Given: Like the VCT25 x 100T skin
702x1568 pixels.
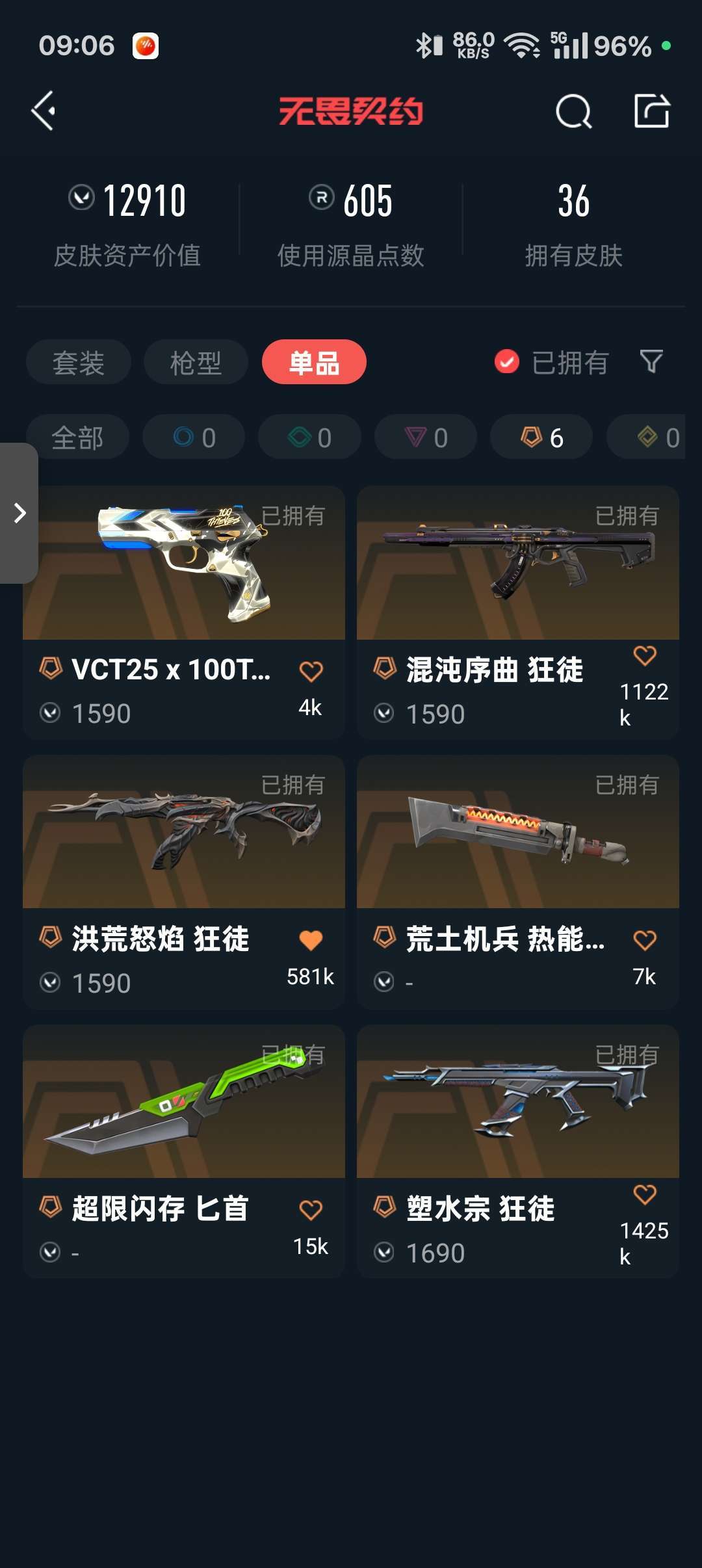Looking at the screenshot, I should point(311,671).
